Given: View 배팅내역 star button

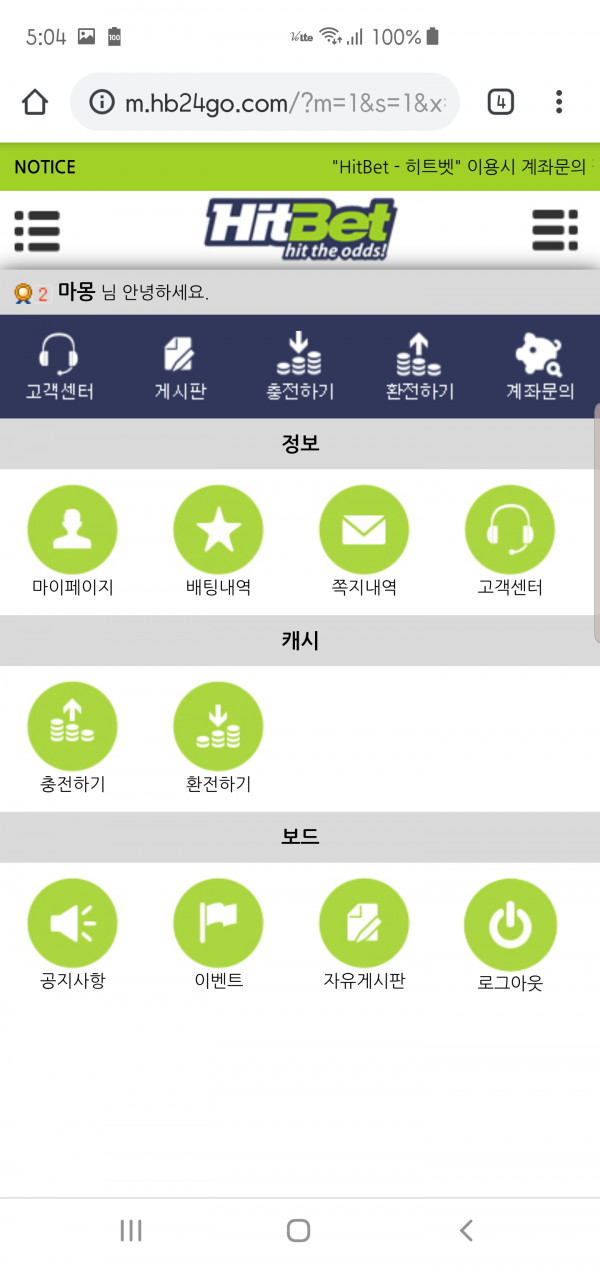Looking at the screenshot, I should 218,530.
